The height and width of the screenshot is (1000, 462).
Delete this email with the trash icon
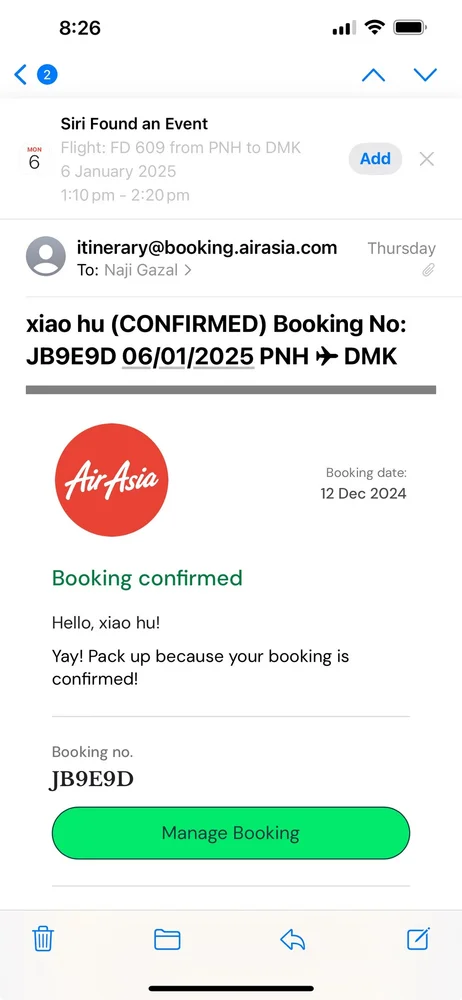coord(43,939)
